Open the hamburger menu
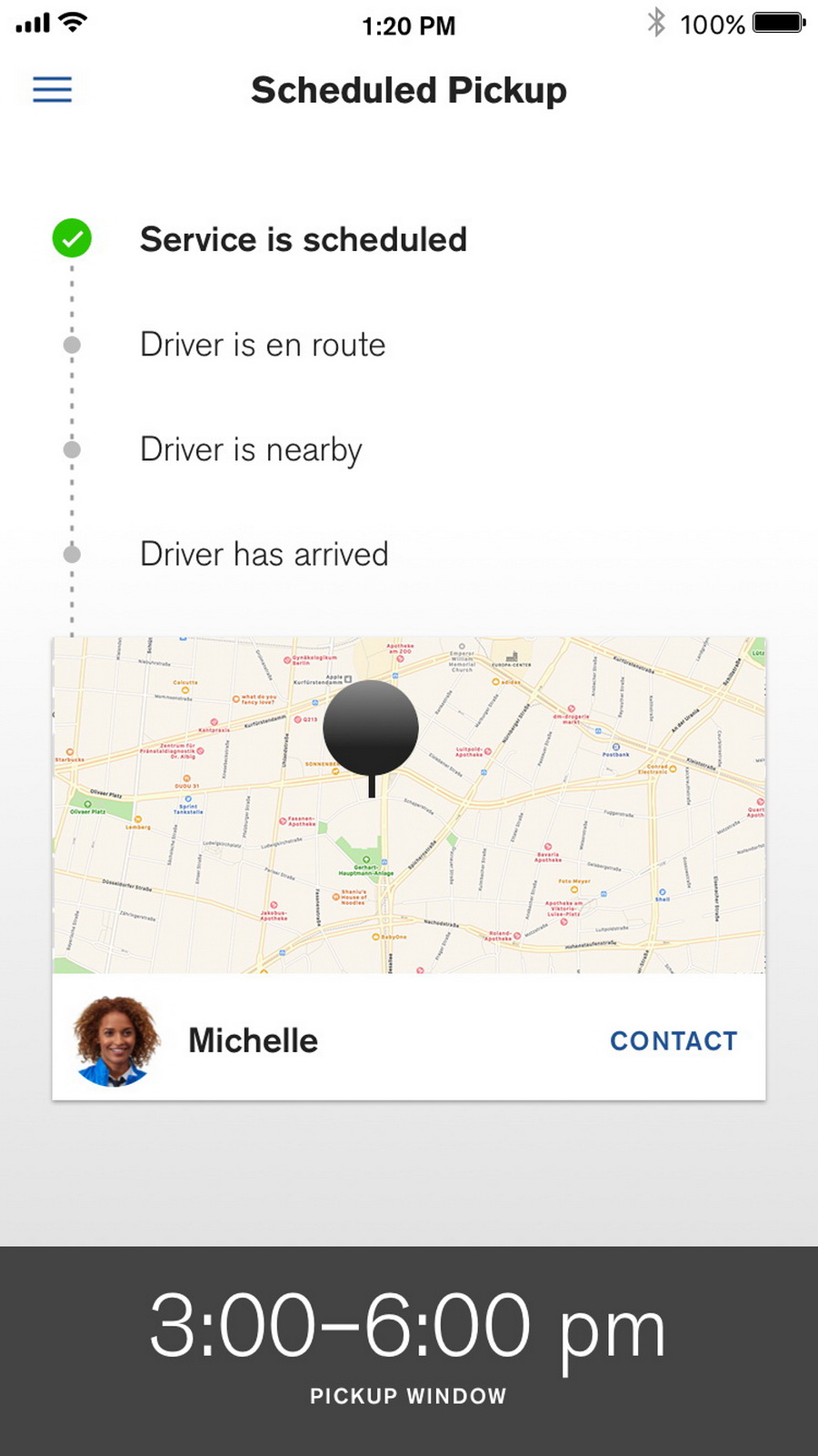This screenshot has width=818, height=1456. 53,89
